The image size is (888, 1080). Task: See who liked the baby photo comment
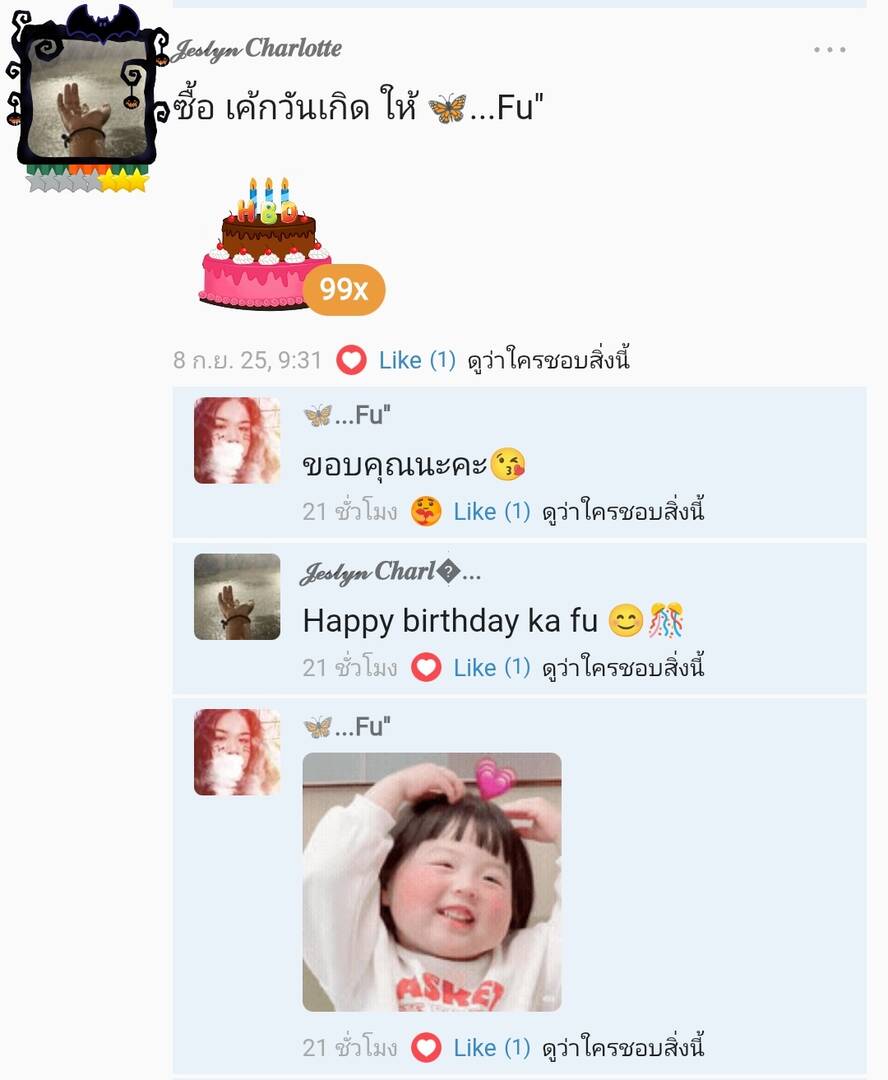click(x=623, y=1048)
